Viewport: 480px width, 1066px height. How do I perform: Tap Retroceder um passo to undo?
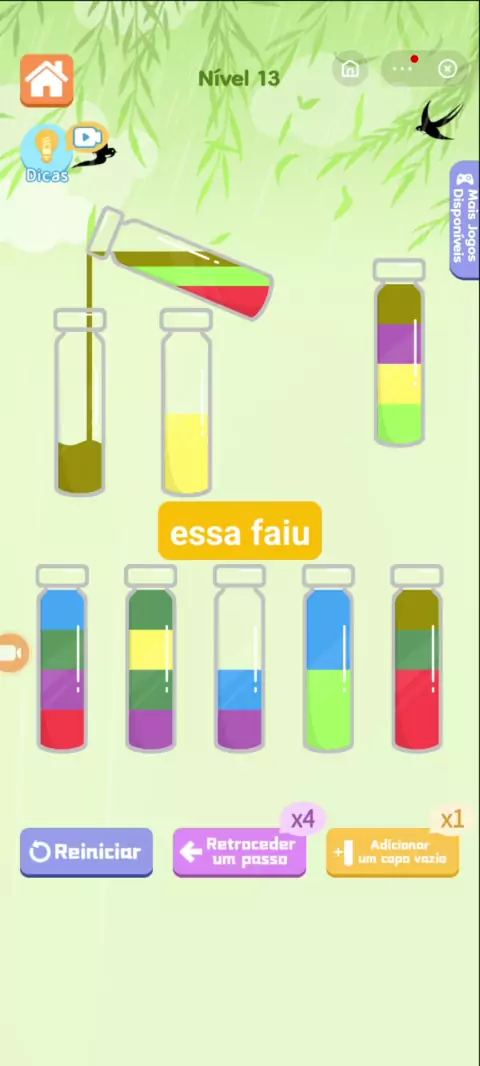coord(239,852)
